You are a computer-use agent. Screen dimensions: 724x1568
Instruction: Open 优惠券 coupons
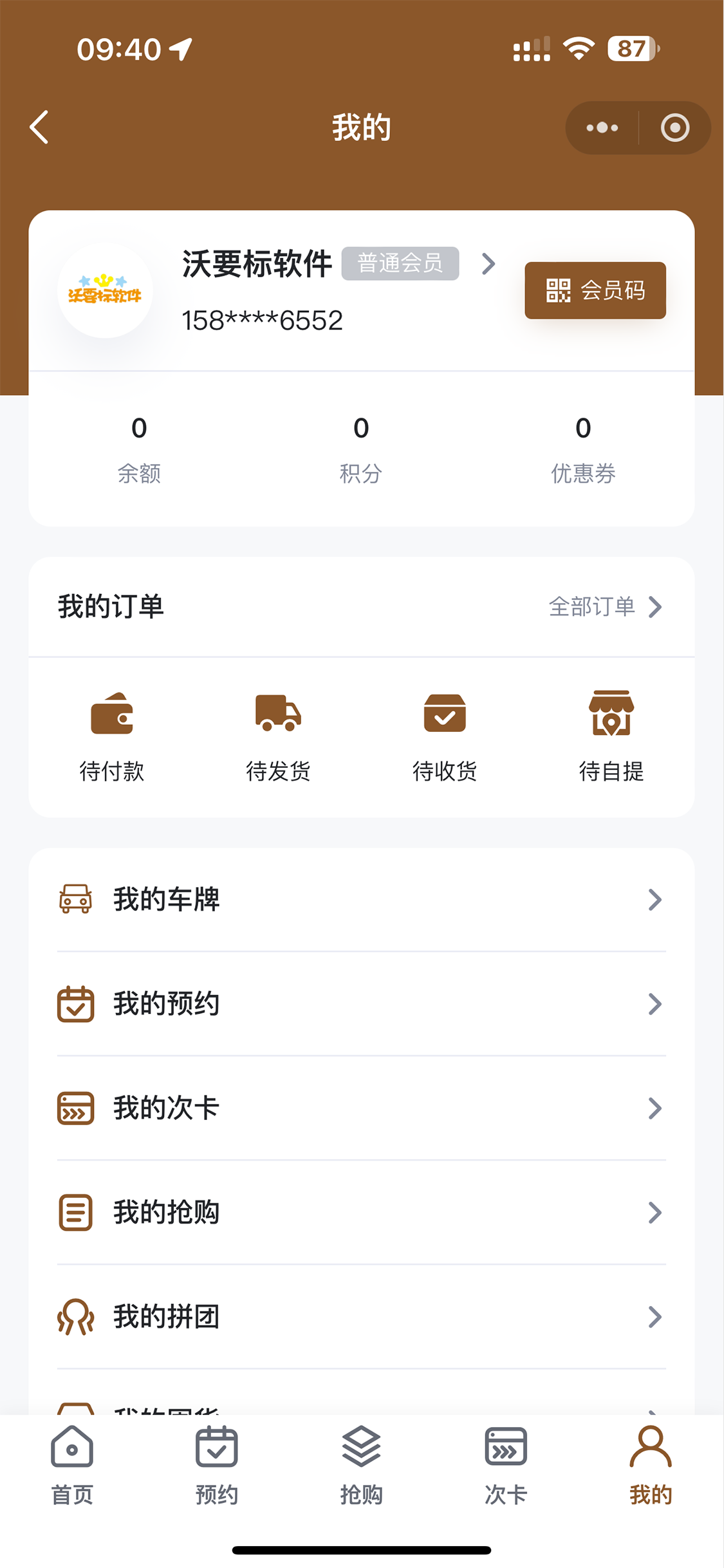click(x=583, y=449)
